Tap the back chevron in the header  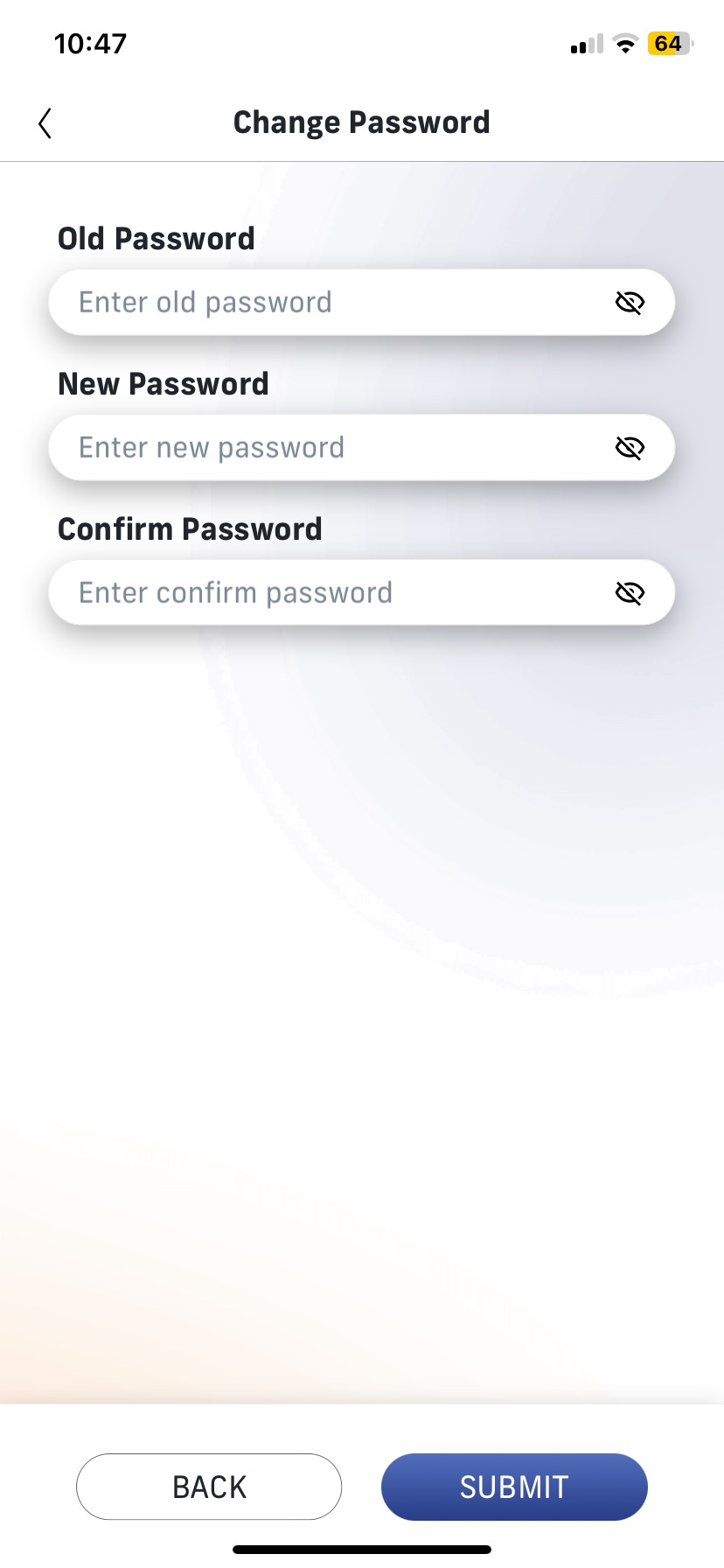click(x=45, y=122)
